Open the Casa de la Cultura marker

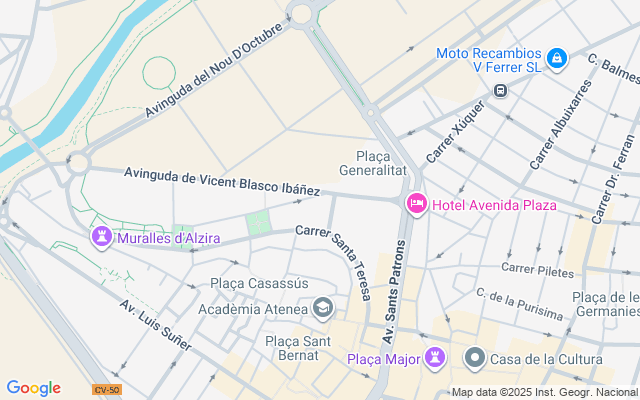475,358
